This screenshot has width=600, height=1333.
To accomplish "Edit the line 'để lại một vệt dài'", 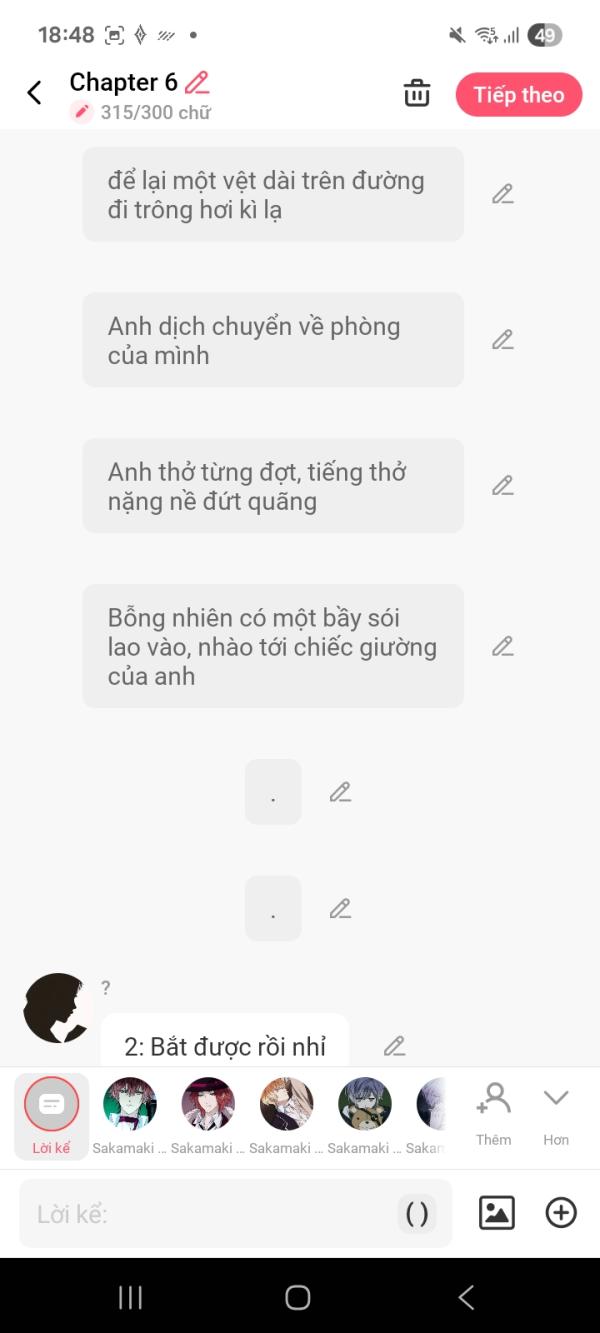I will coord(502,194).
